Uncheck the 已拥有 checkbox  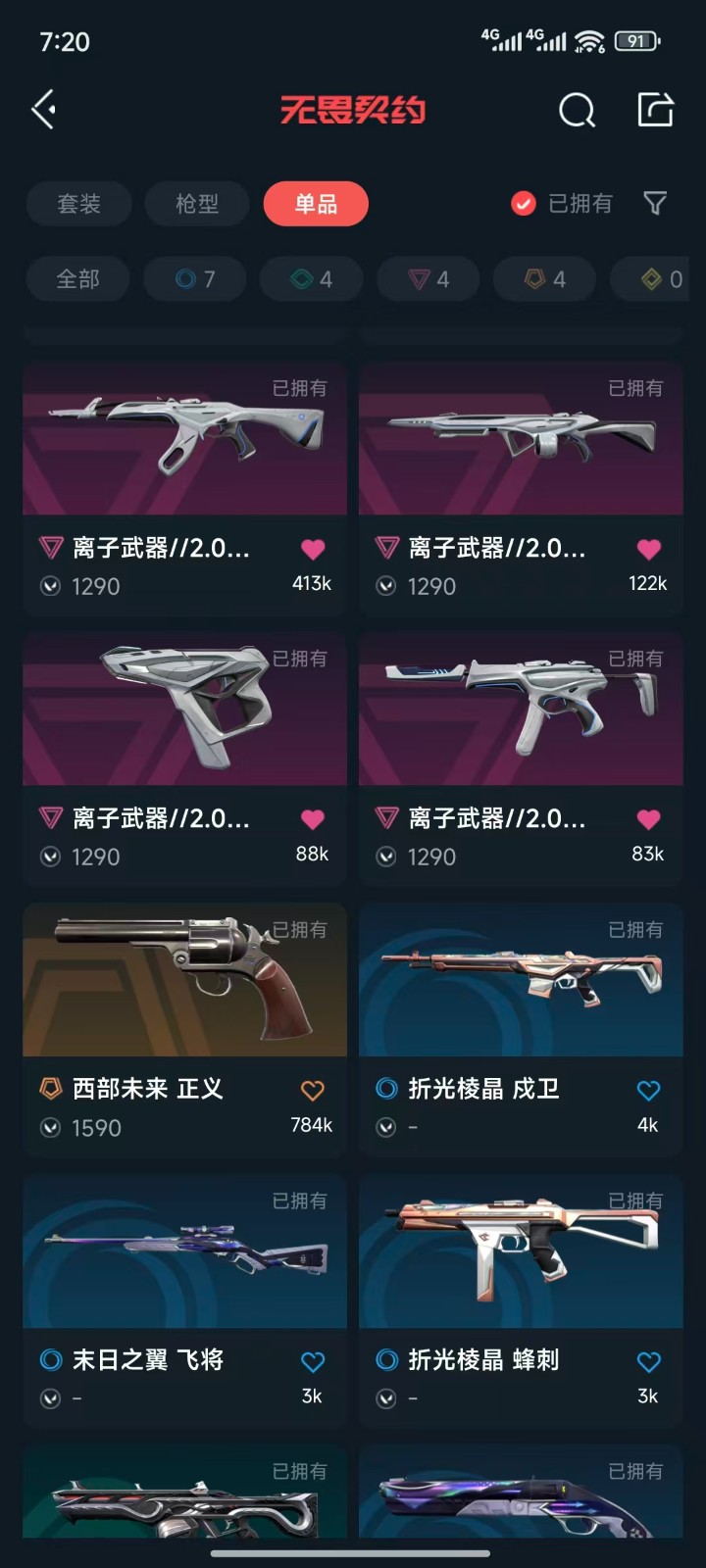[x=524, y=204]
